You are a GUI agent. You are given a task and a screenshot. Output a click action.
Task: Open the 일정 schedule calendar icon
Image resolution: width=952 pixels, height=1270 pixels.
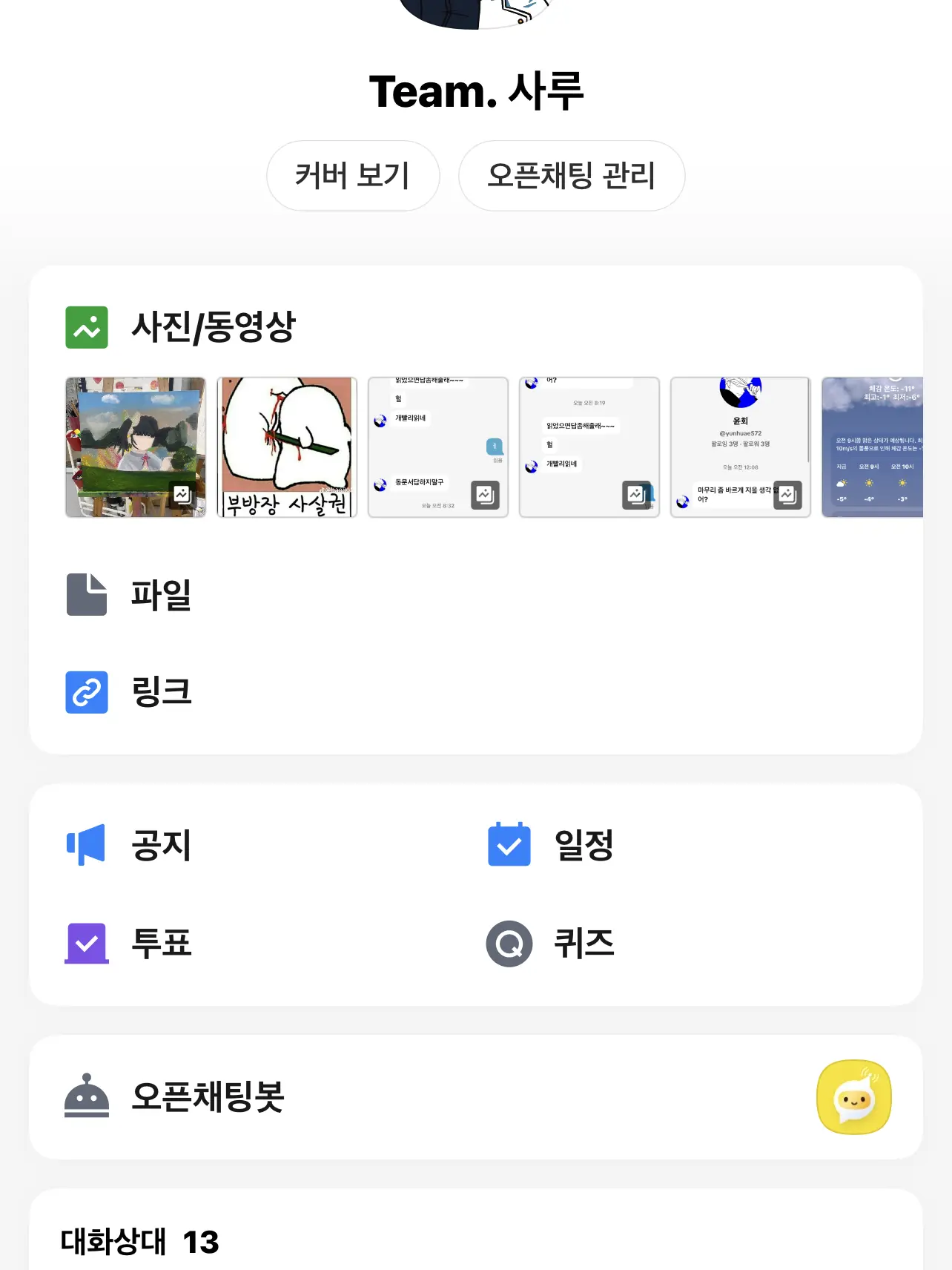(x=509, y=845)
